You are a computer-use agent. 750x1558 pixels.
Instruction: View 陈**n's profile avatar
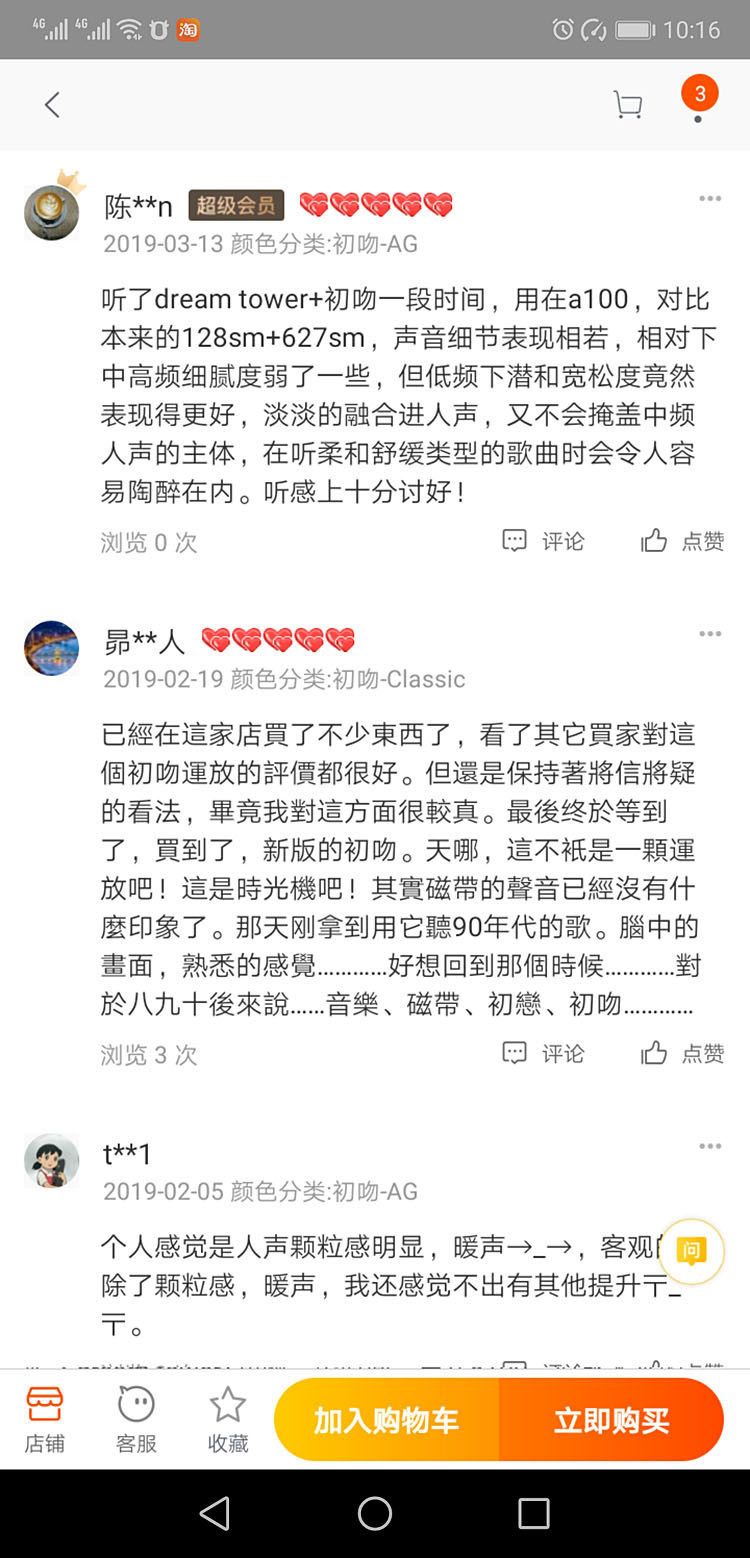point(51,212)
